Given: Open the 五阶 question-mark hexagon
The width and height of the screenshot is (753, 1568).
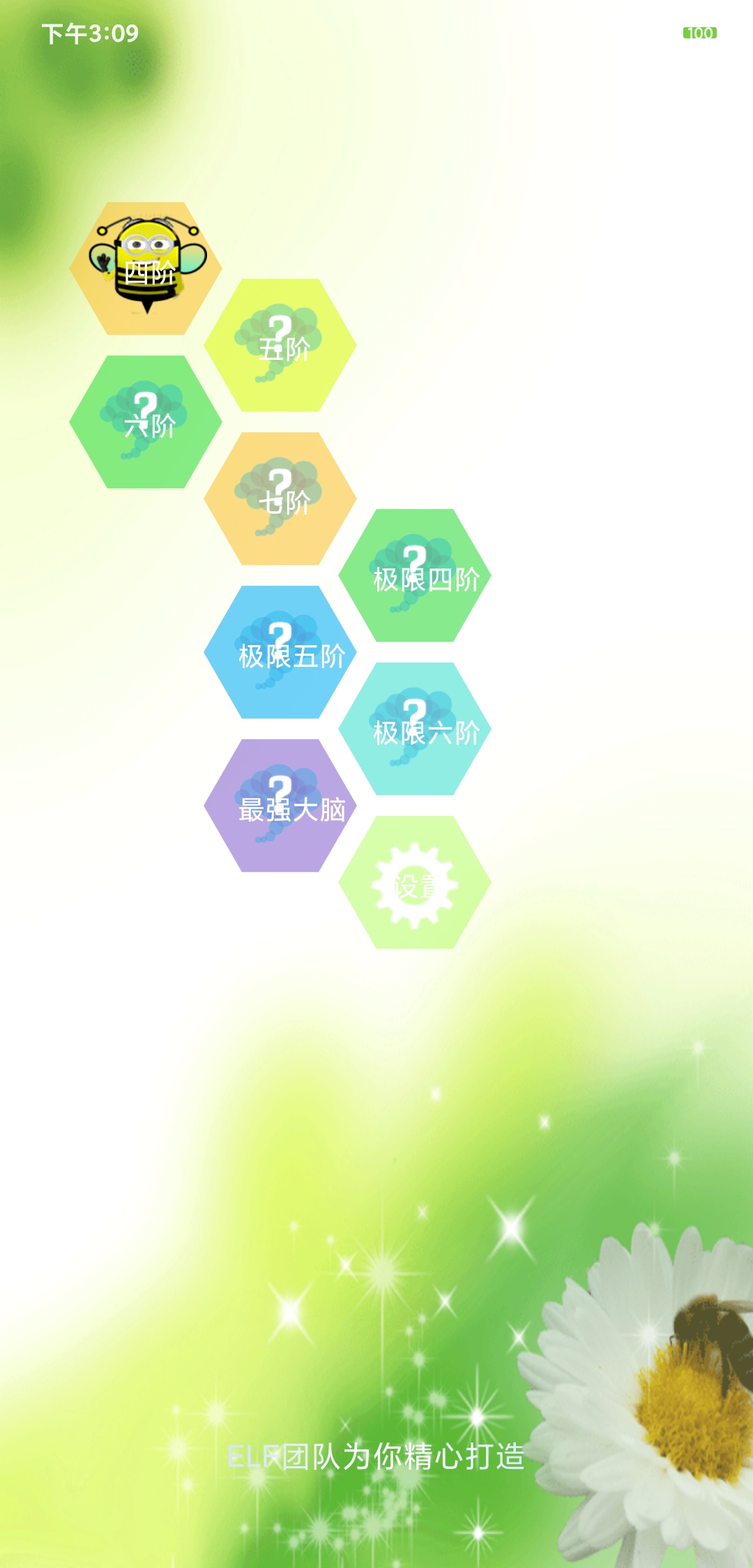Looking at the screenshot, I should click(279, 345).
